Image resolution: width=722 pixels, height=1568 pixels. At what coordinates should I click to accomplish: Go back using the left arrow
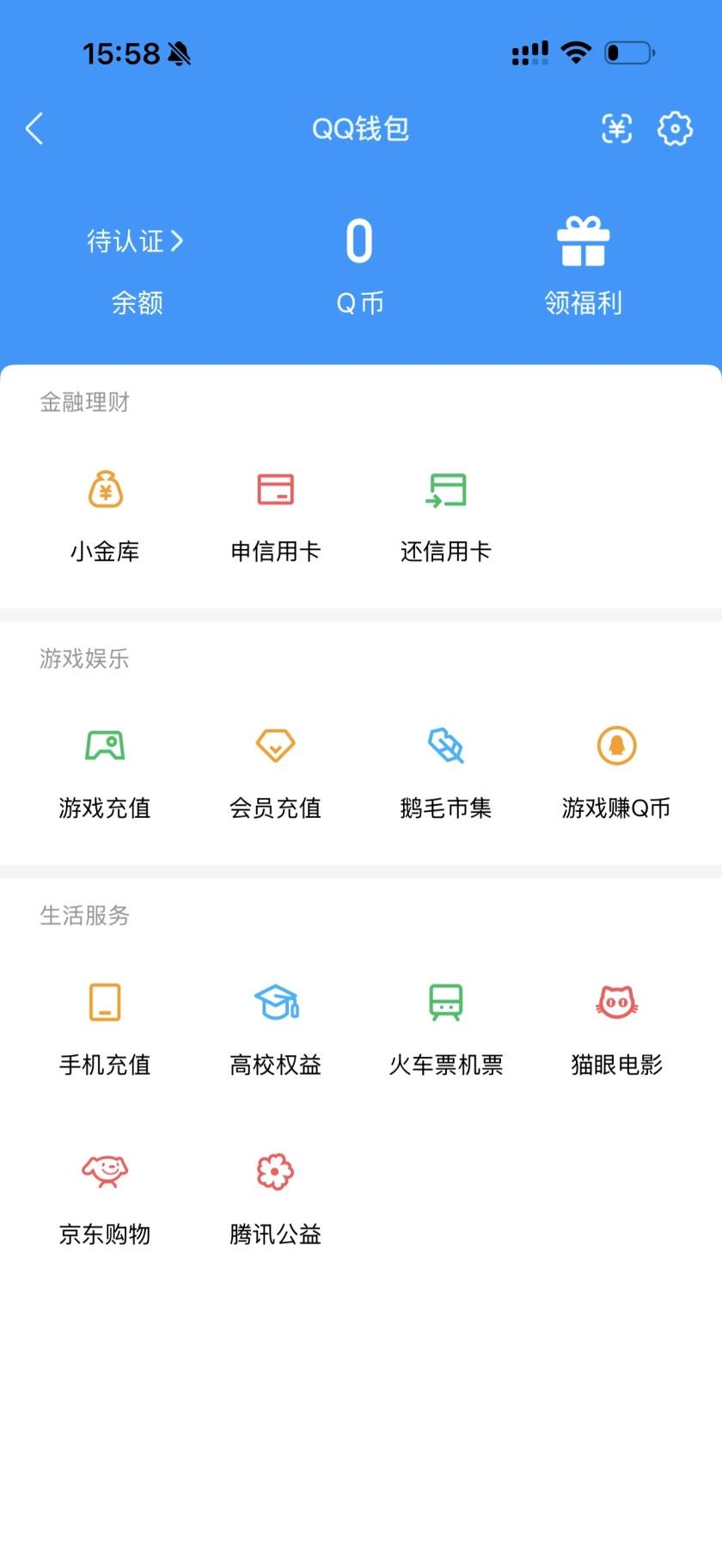pos(34,128)
